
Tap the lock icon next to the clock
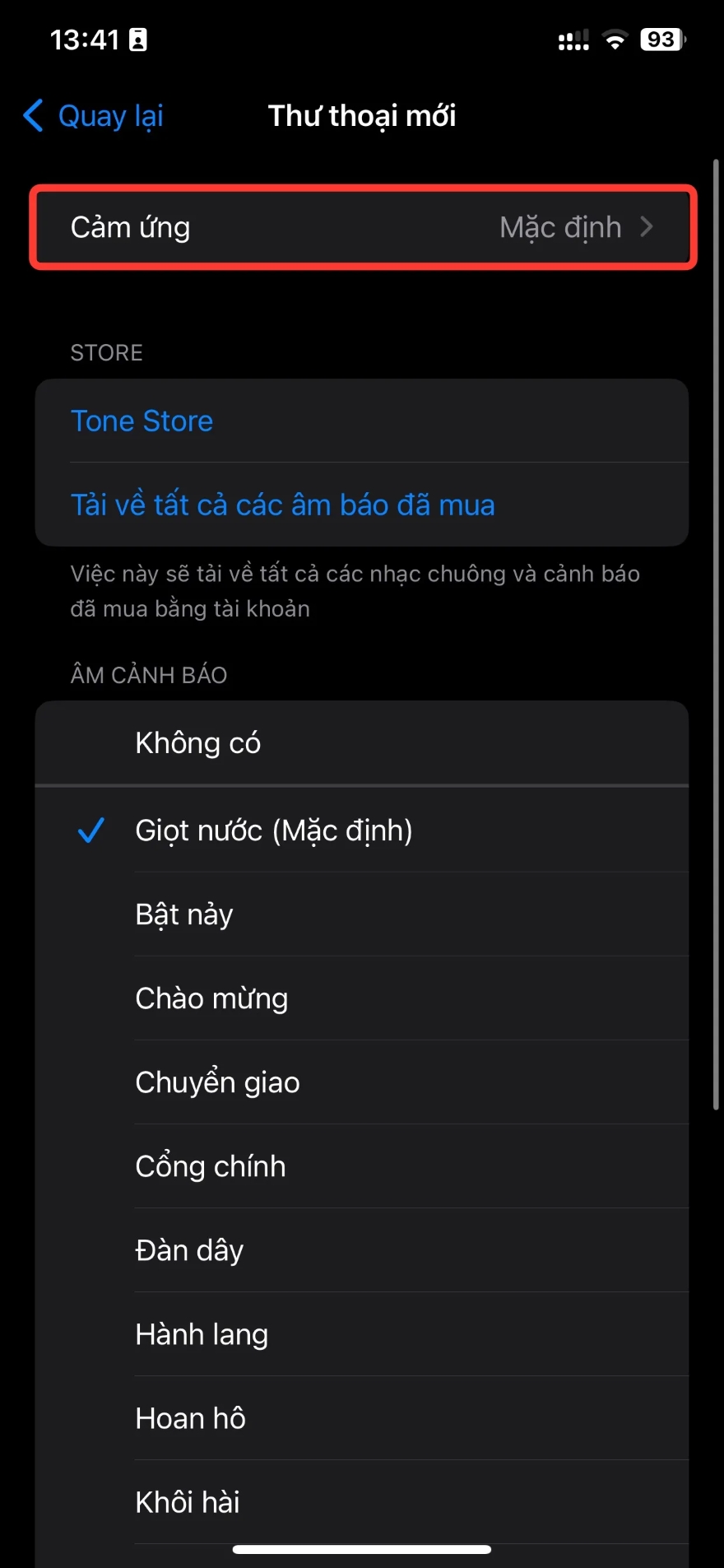coord(137,38)
